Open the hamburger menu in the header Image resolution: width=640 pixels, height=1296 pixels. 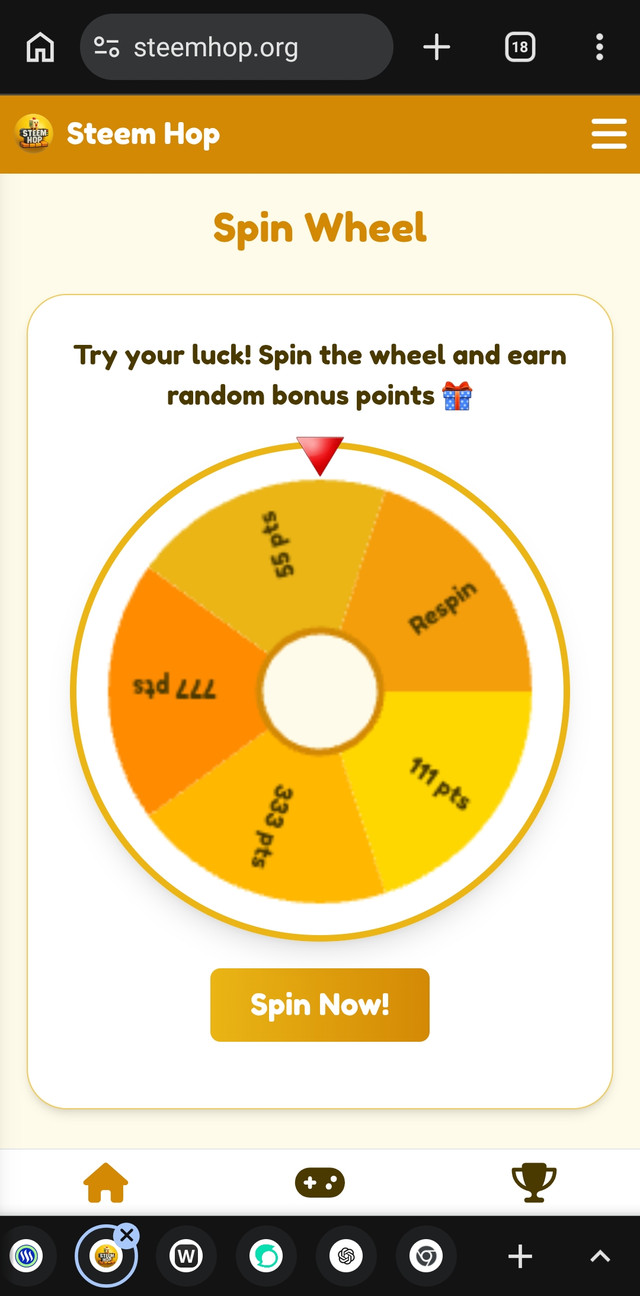[608, 134]
